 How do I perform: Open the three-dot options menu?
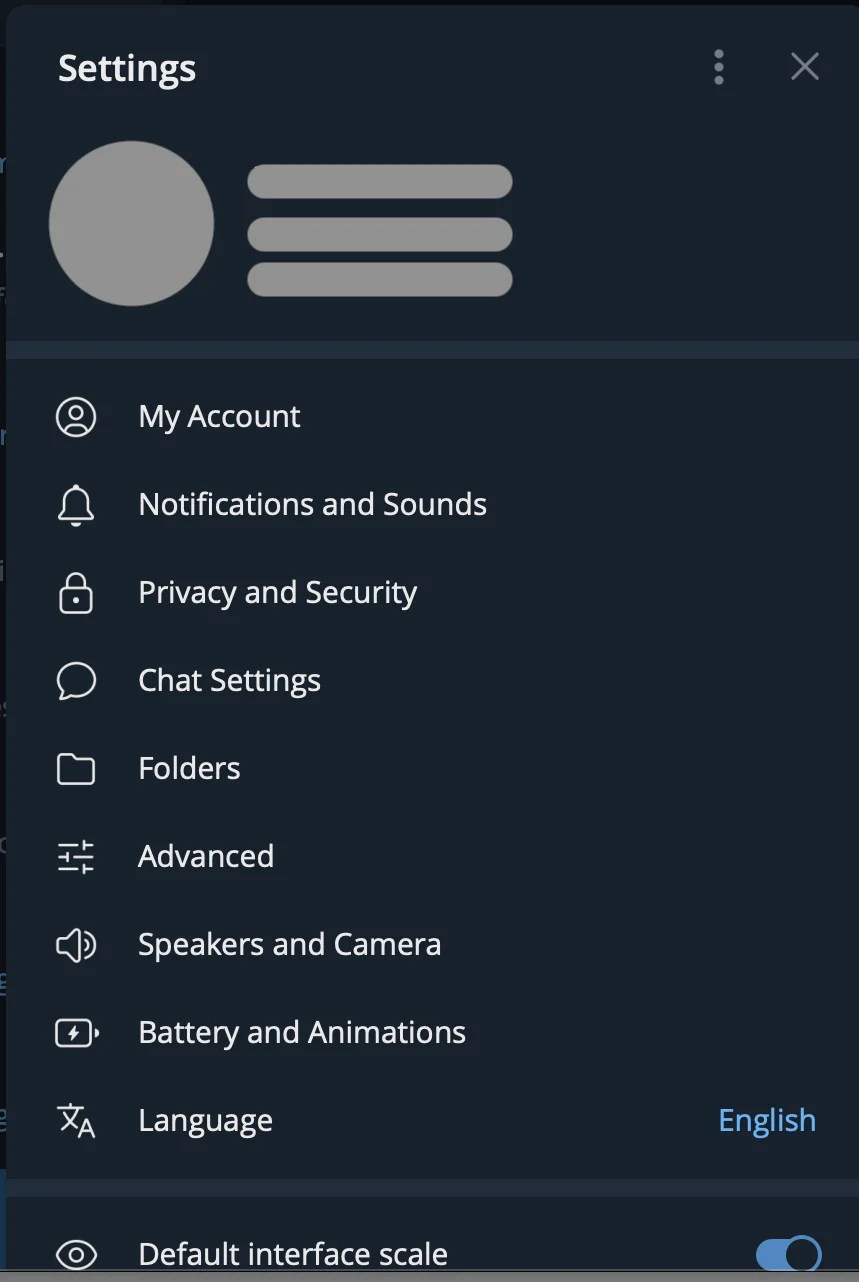pyautogui.click(x=718, y=66)
